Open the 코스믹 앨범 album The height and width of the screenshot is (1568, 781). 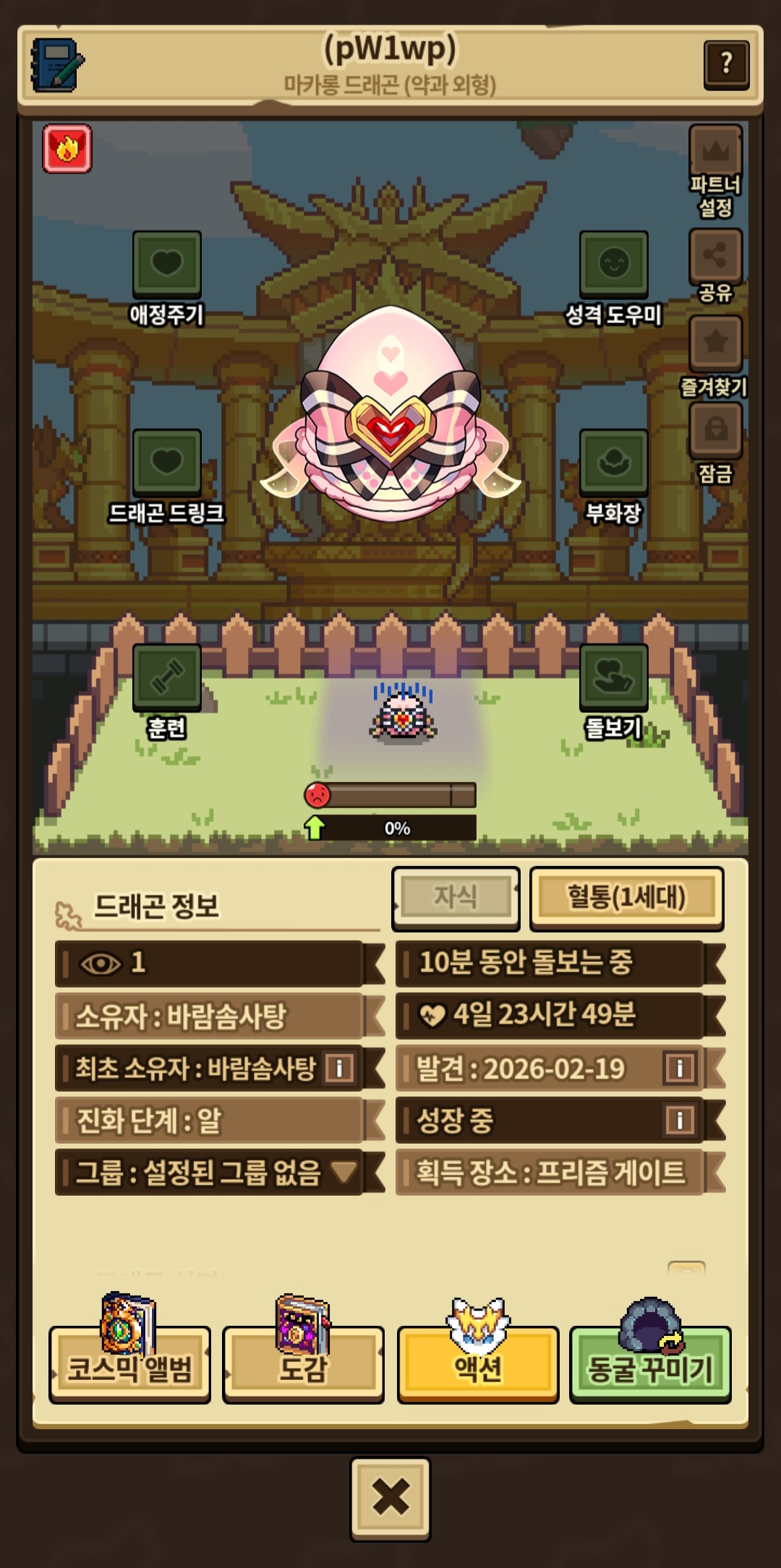(129, 1365)
